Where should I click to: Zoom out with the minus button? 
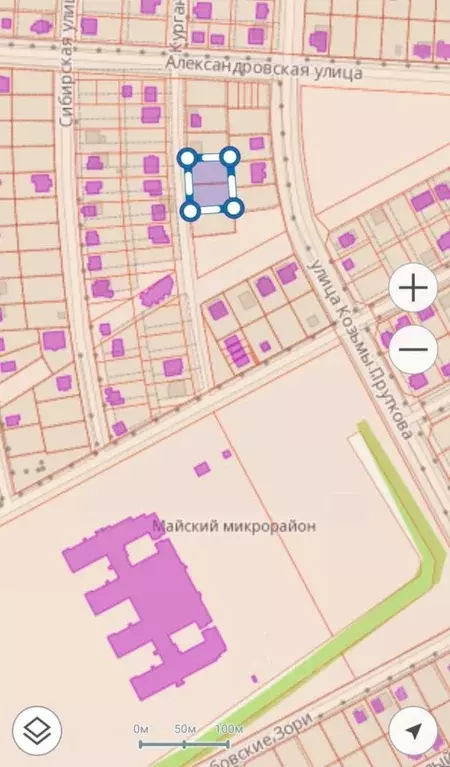[x=413, y=349]
